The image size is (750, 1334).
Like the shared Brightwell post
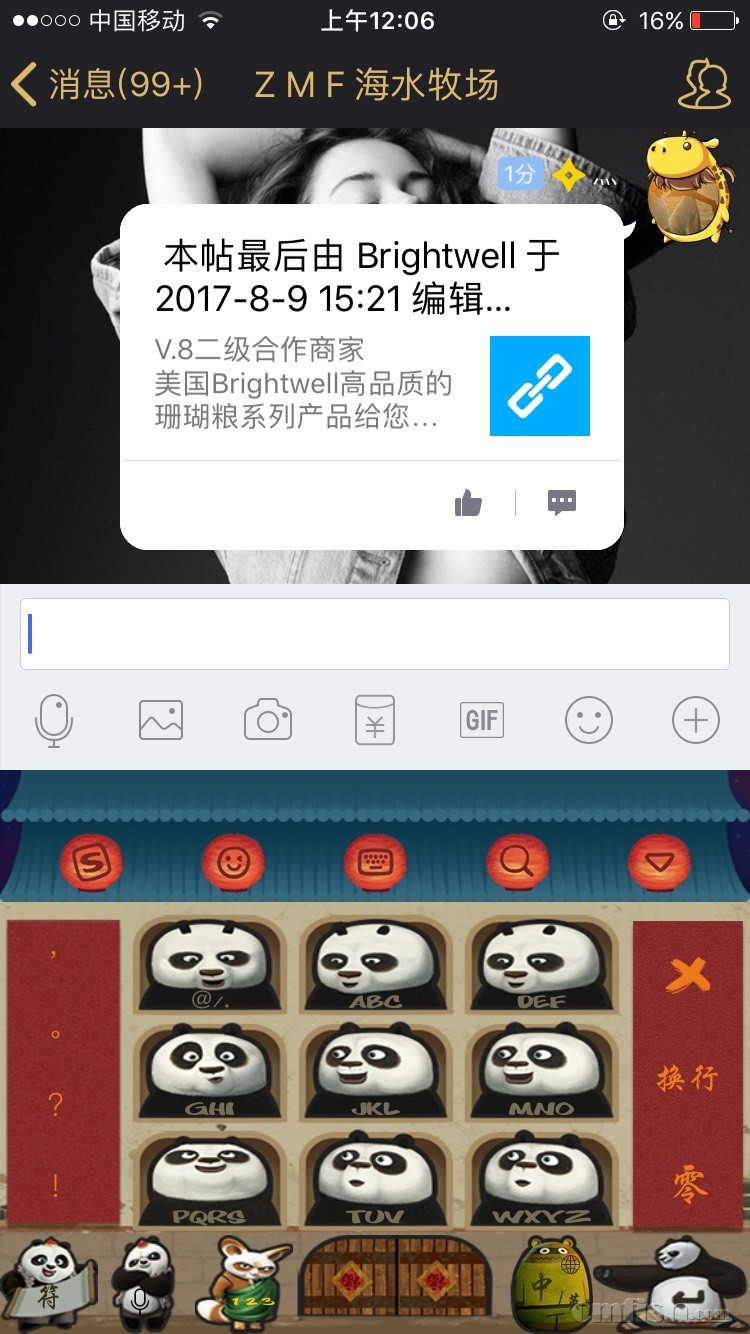click(x=468, y=504)
